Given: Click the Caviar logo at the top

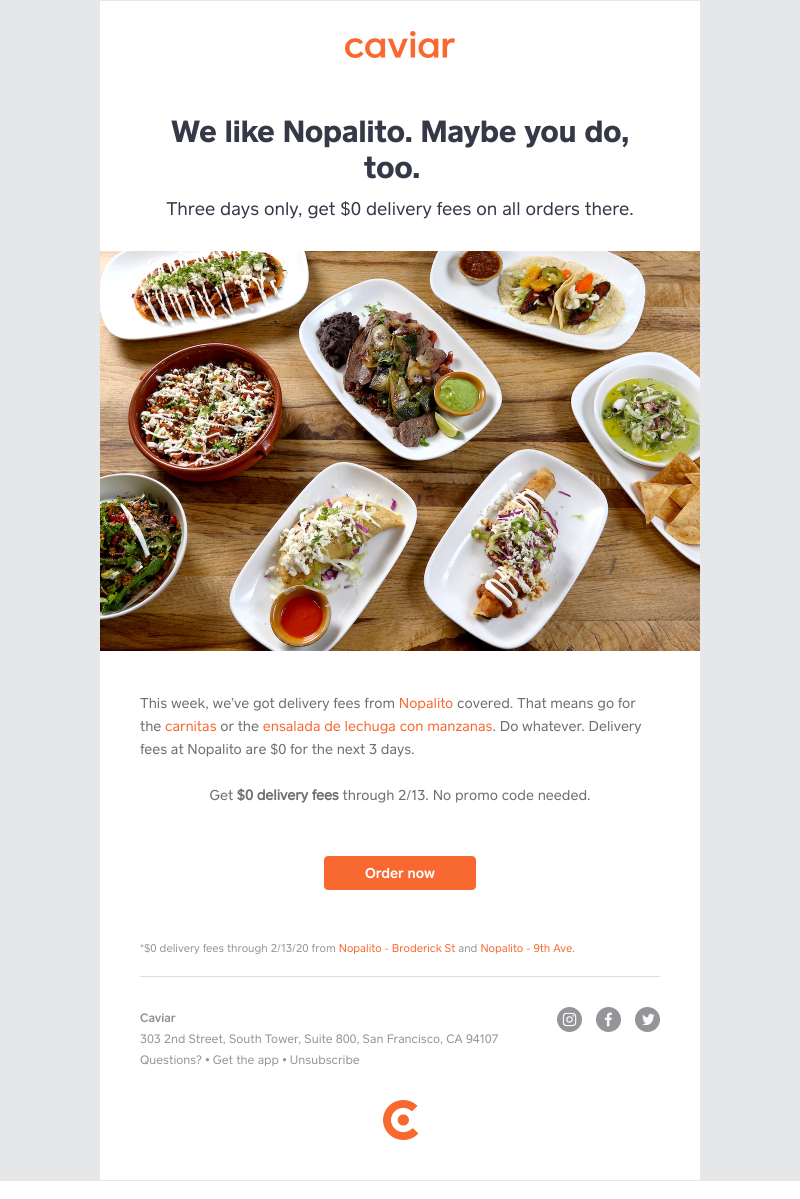Looking at the screenshot, I should point(399,45).
